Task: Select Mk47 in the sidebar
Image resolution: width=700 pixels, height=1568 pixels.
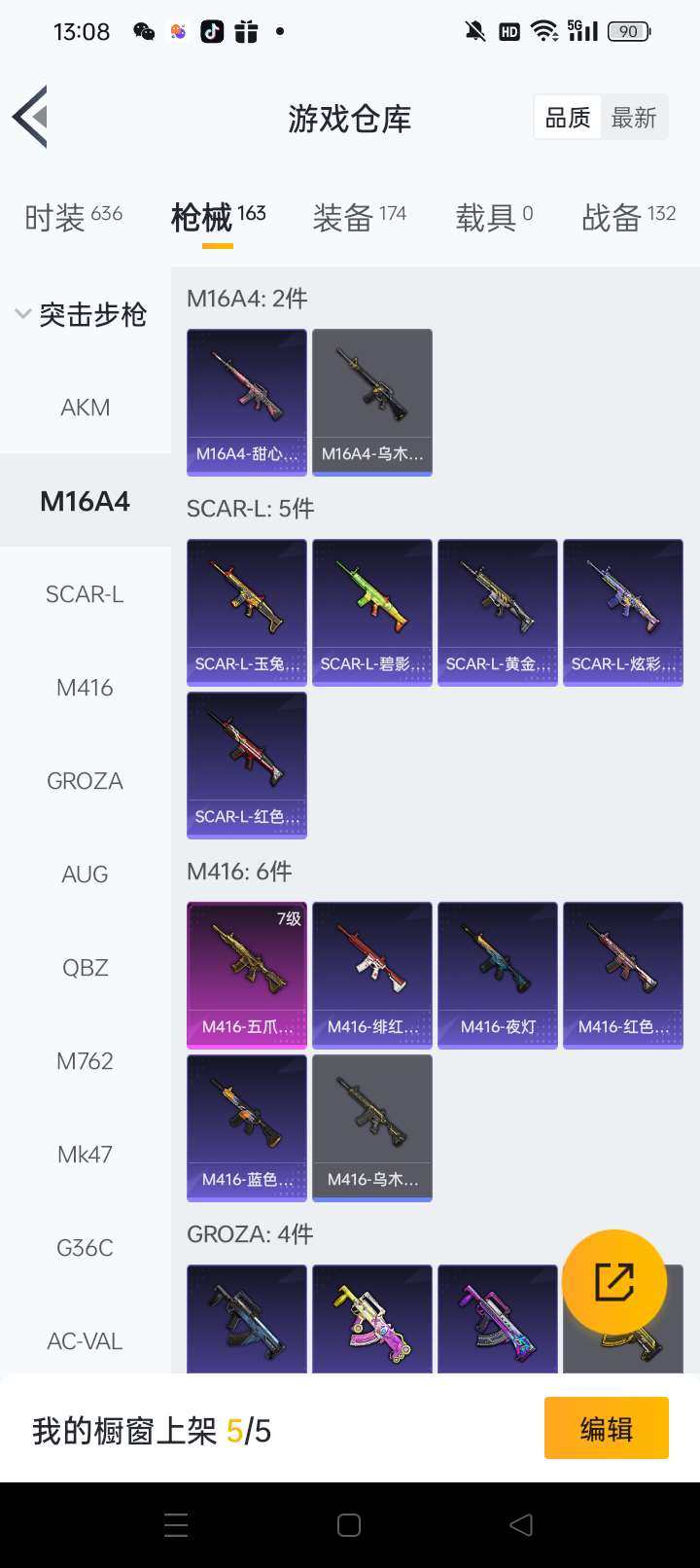Action: point(85,1155)
